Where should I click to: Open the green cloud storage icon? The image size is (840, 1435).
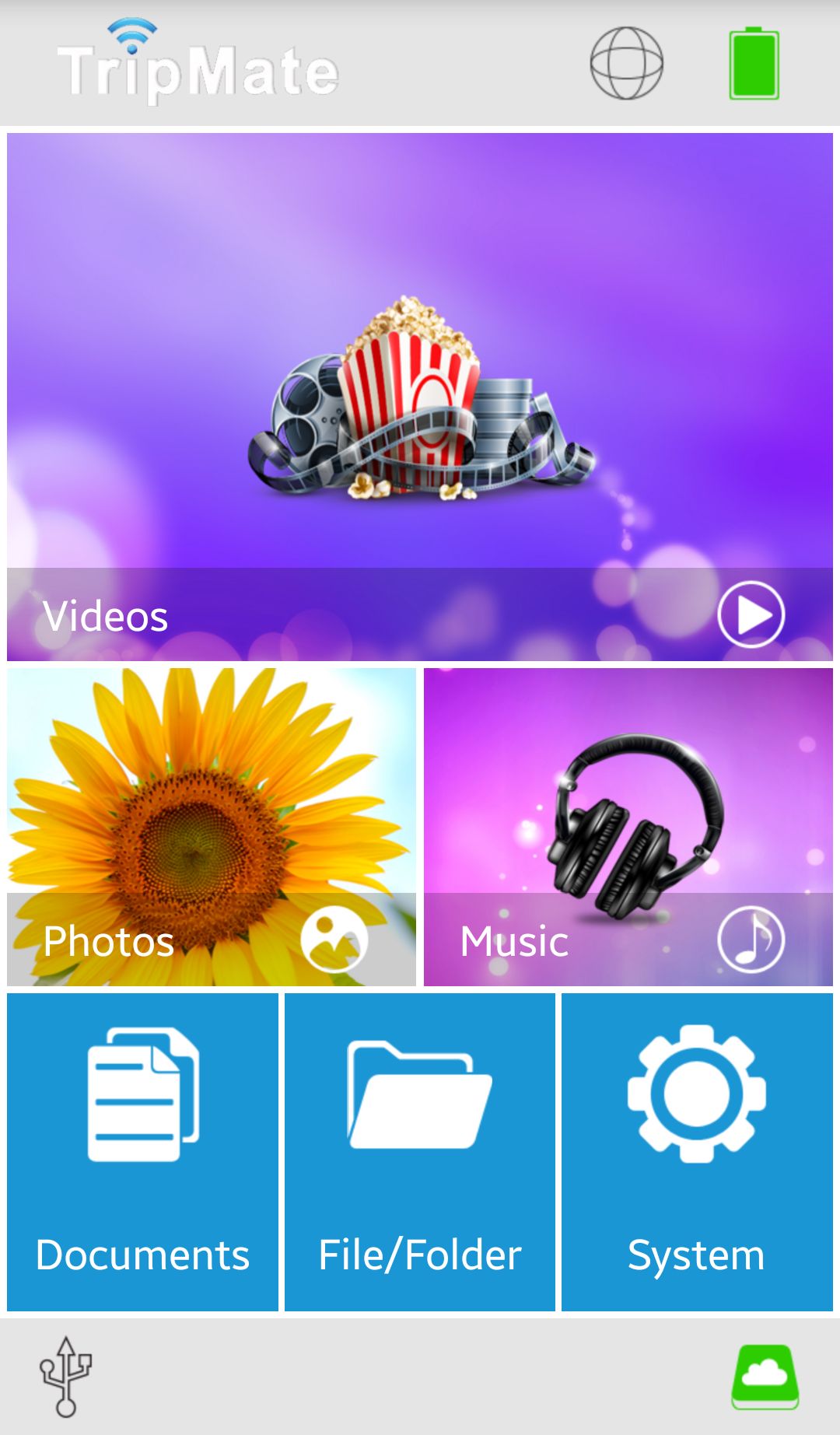765,1377
